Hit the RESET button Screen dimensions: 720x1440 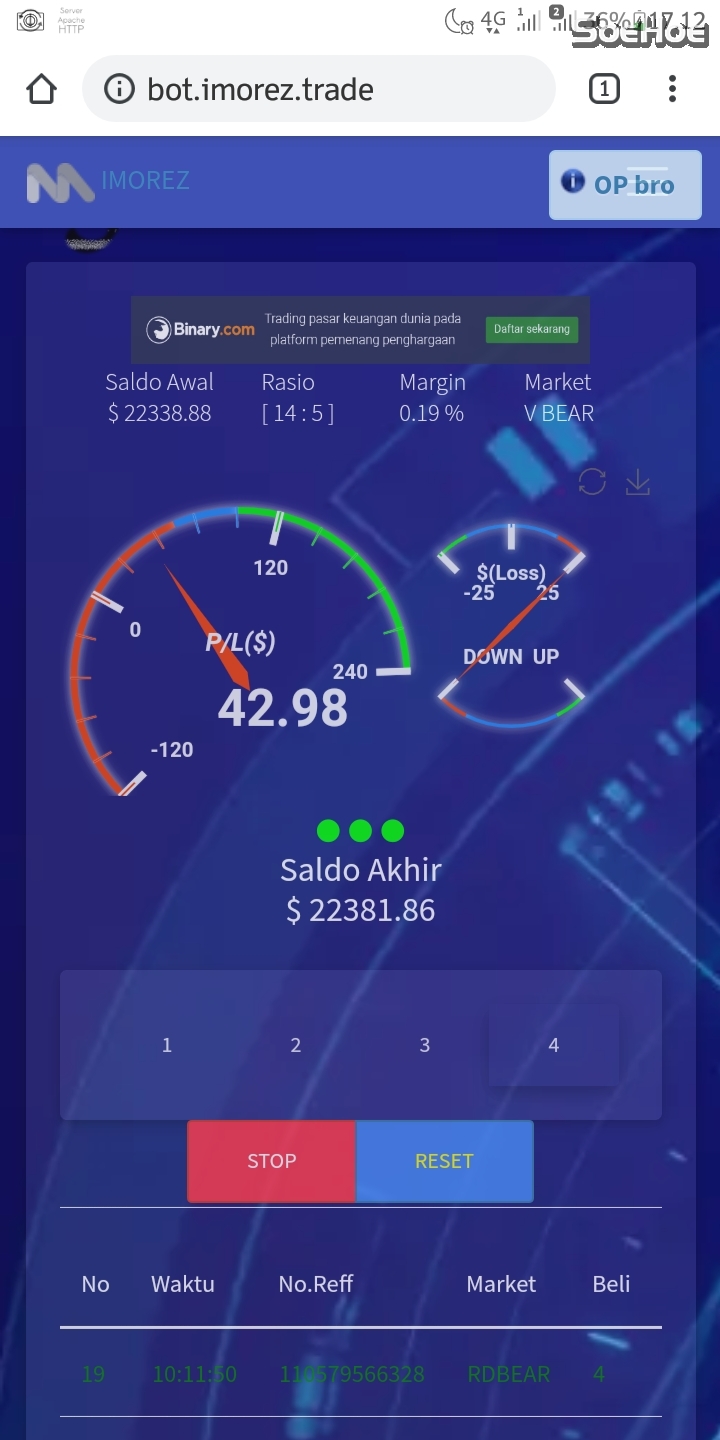[444, 1161]
